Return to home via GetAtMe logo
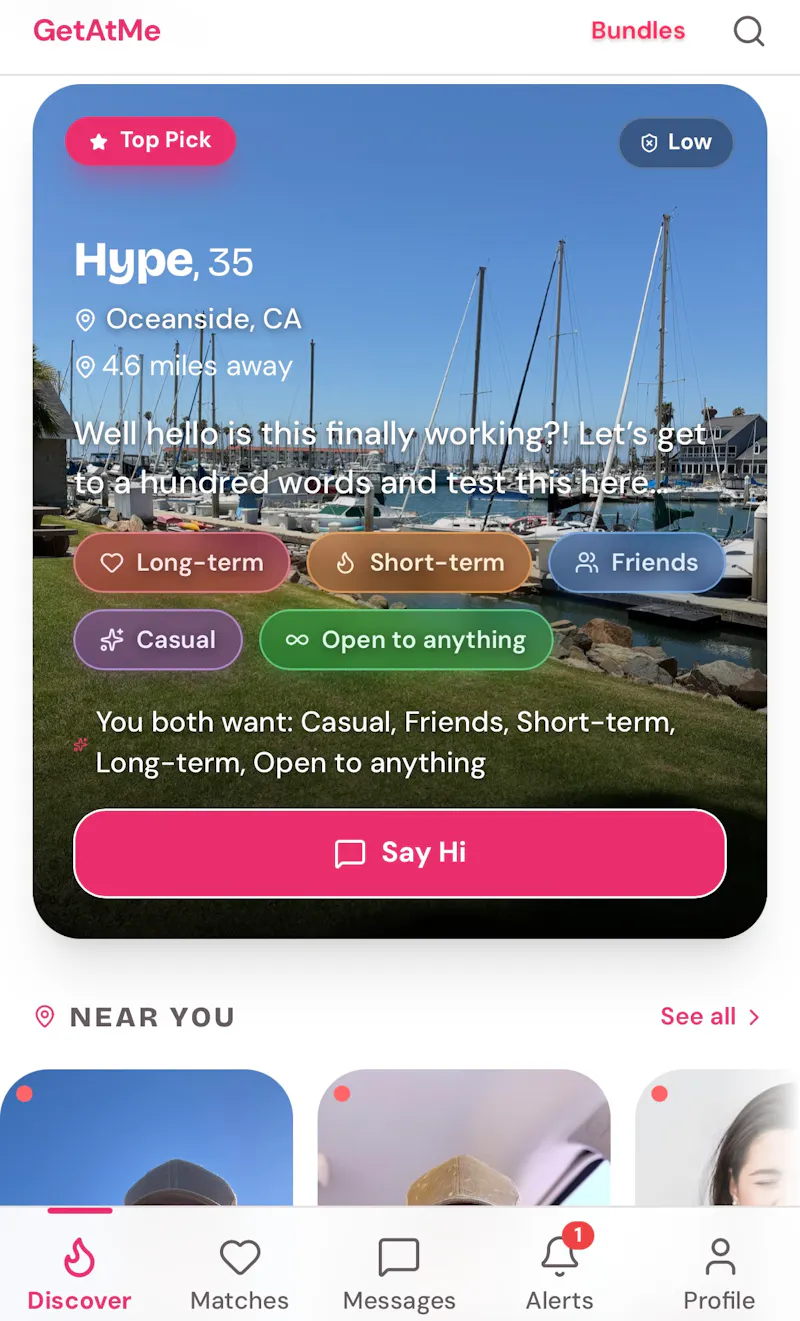 click(x=97, y=30)
